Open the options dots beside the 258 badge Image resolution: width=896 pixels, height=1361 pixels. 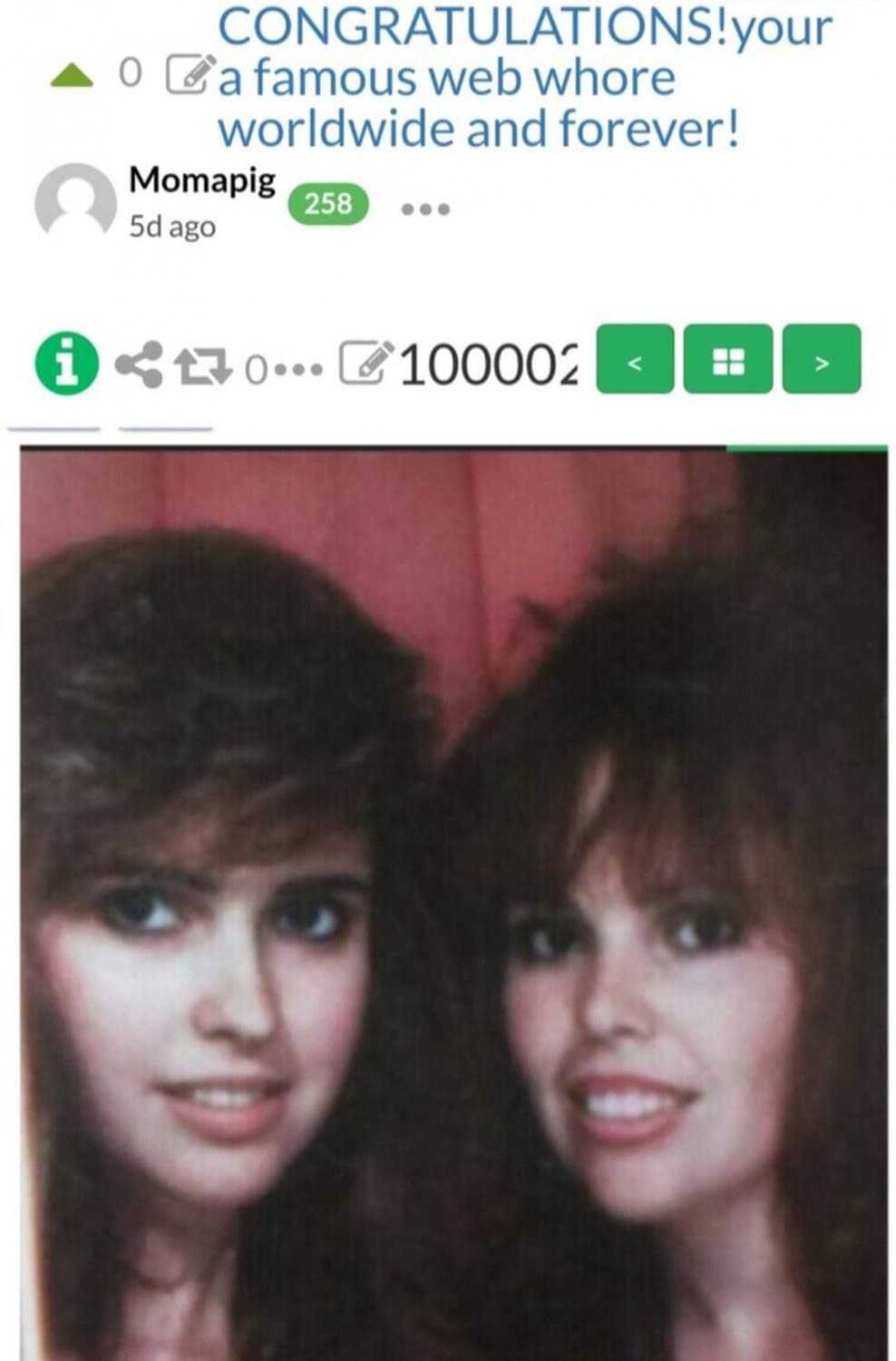pyautogui.click(x=425, y=209)
